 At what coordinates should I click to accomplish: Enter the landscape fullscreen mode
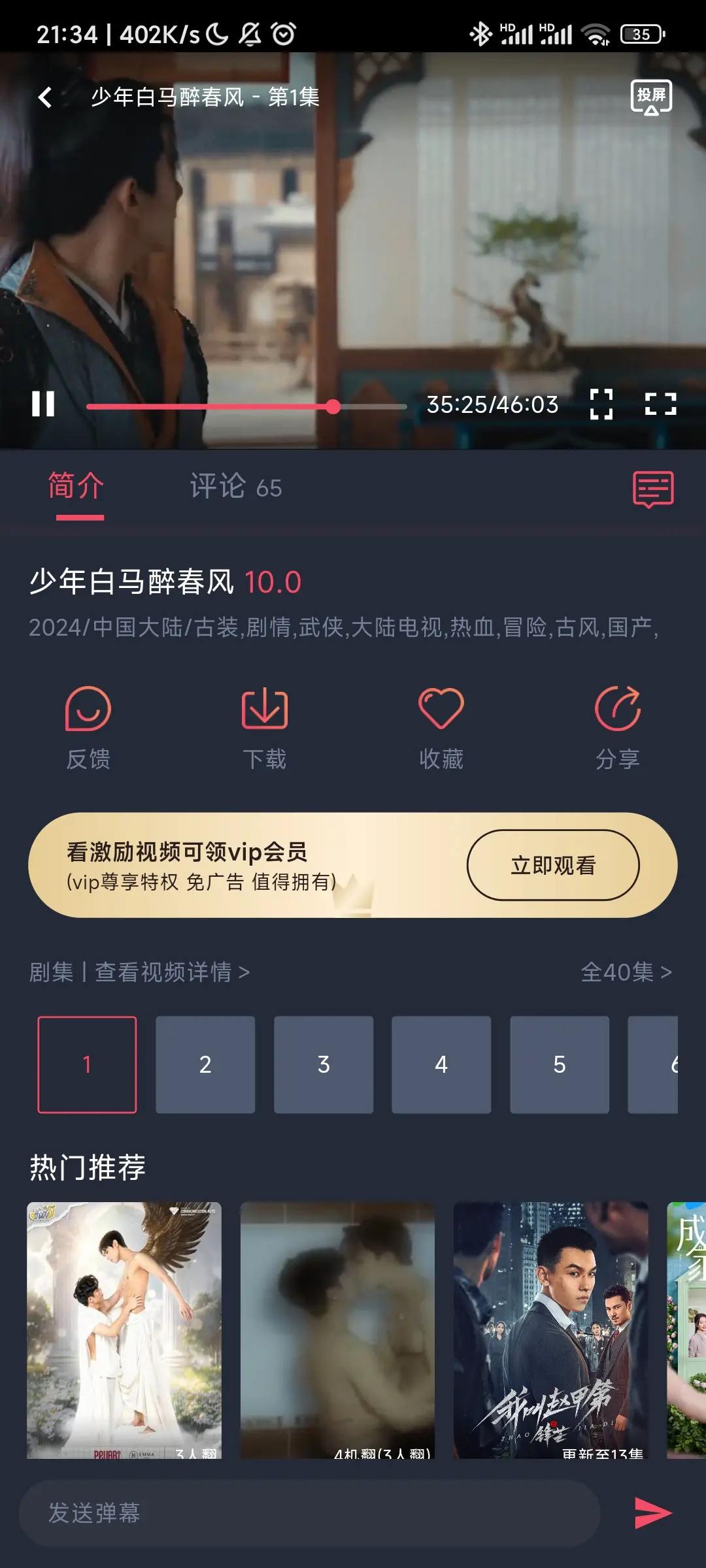660,404
